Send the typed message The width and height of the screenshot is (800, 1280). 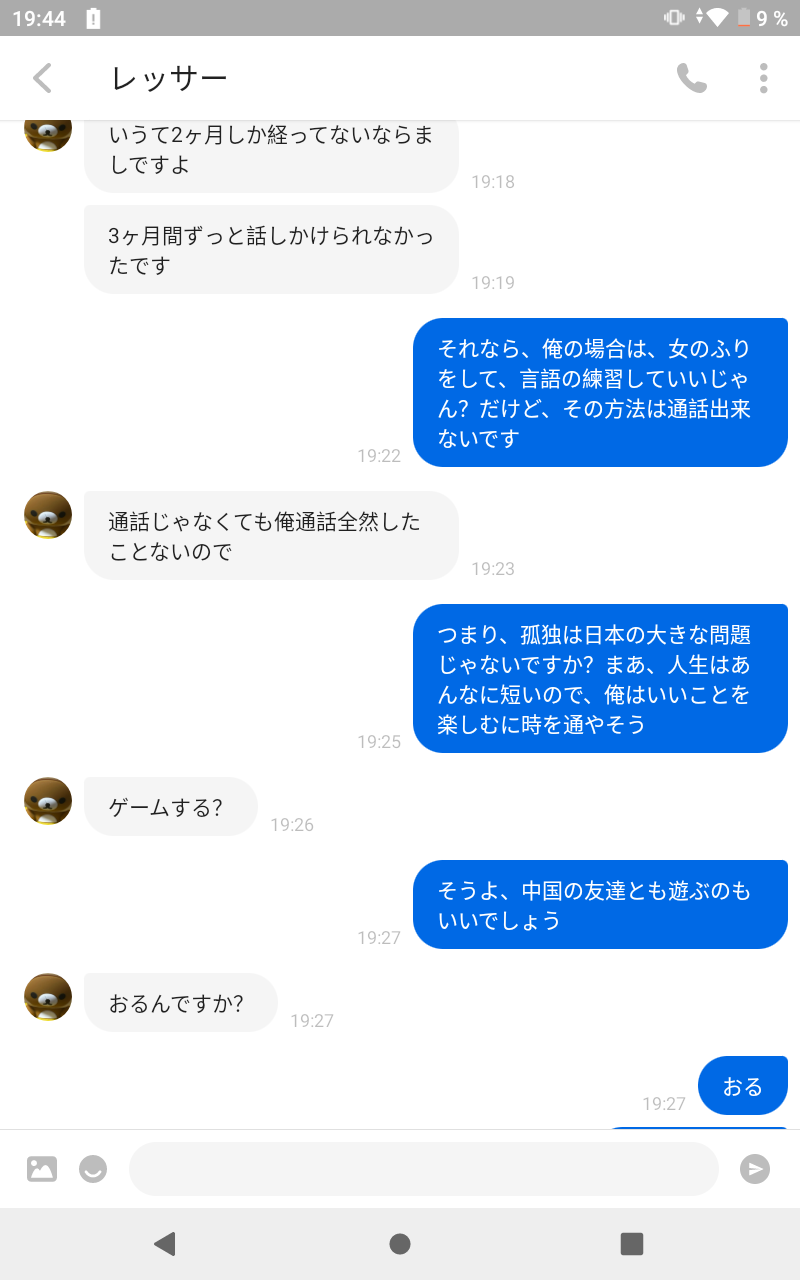pyautogui.click(x=755, y=1168)
